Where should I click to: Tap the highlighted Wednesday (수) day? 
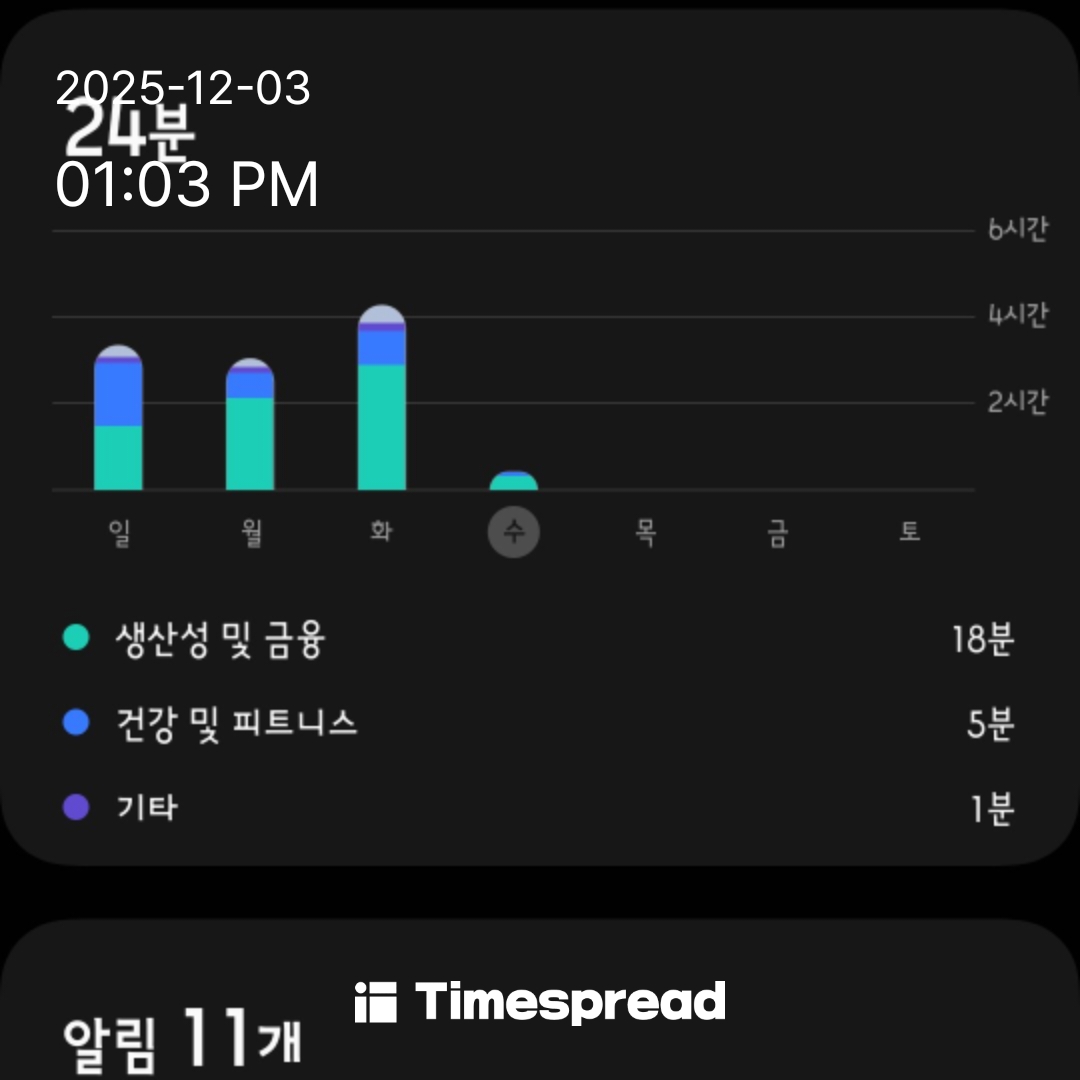pyautogui.click(x=513, y=533)
